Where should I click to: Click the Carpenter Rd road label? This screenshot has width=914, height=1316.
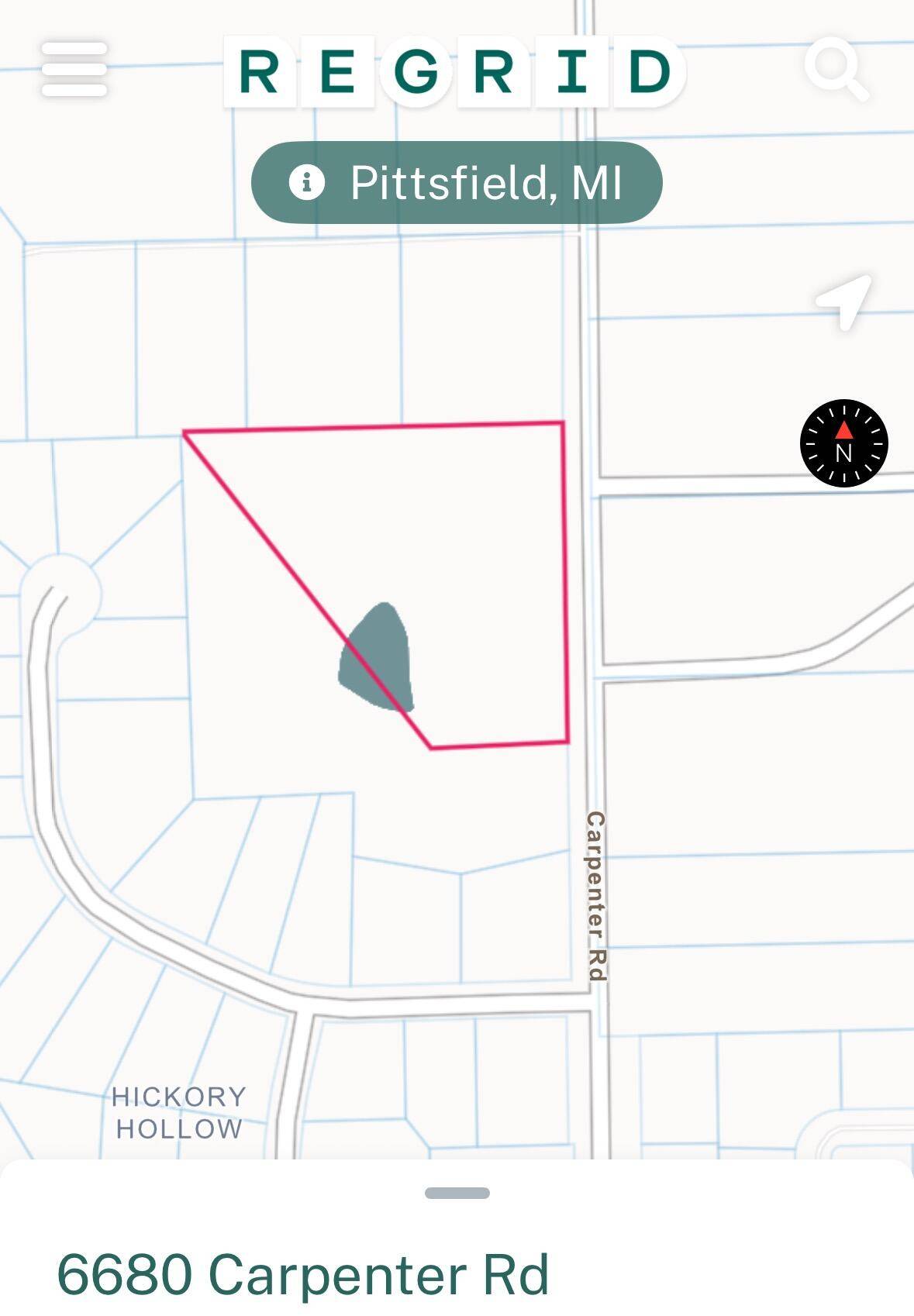(597, 895)
